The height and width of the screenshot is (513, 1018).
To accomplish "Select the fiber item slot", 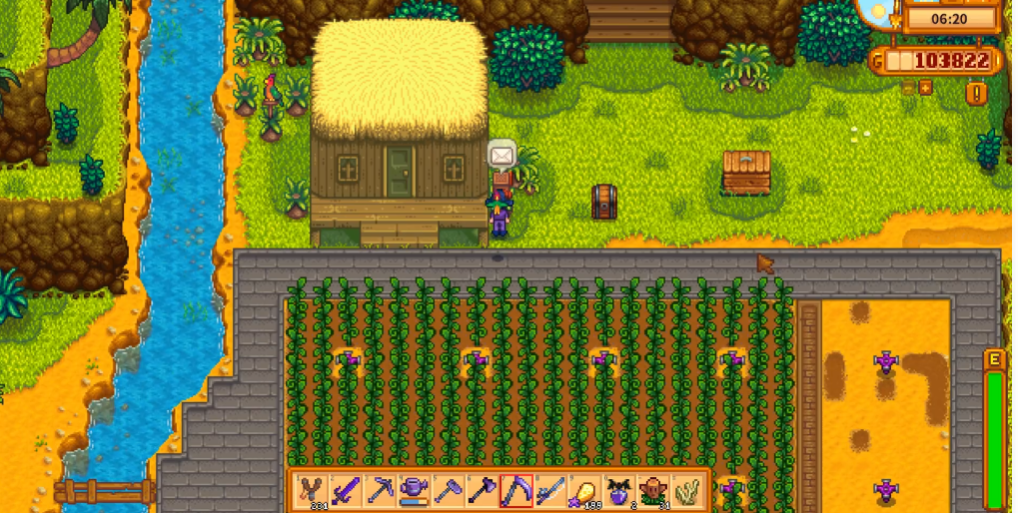I will pos(686,489).
